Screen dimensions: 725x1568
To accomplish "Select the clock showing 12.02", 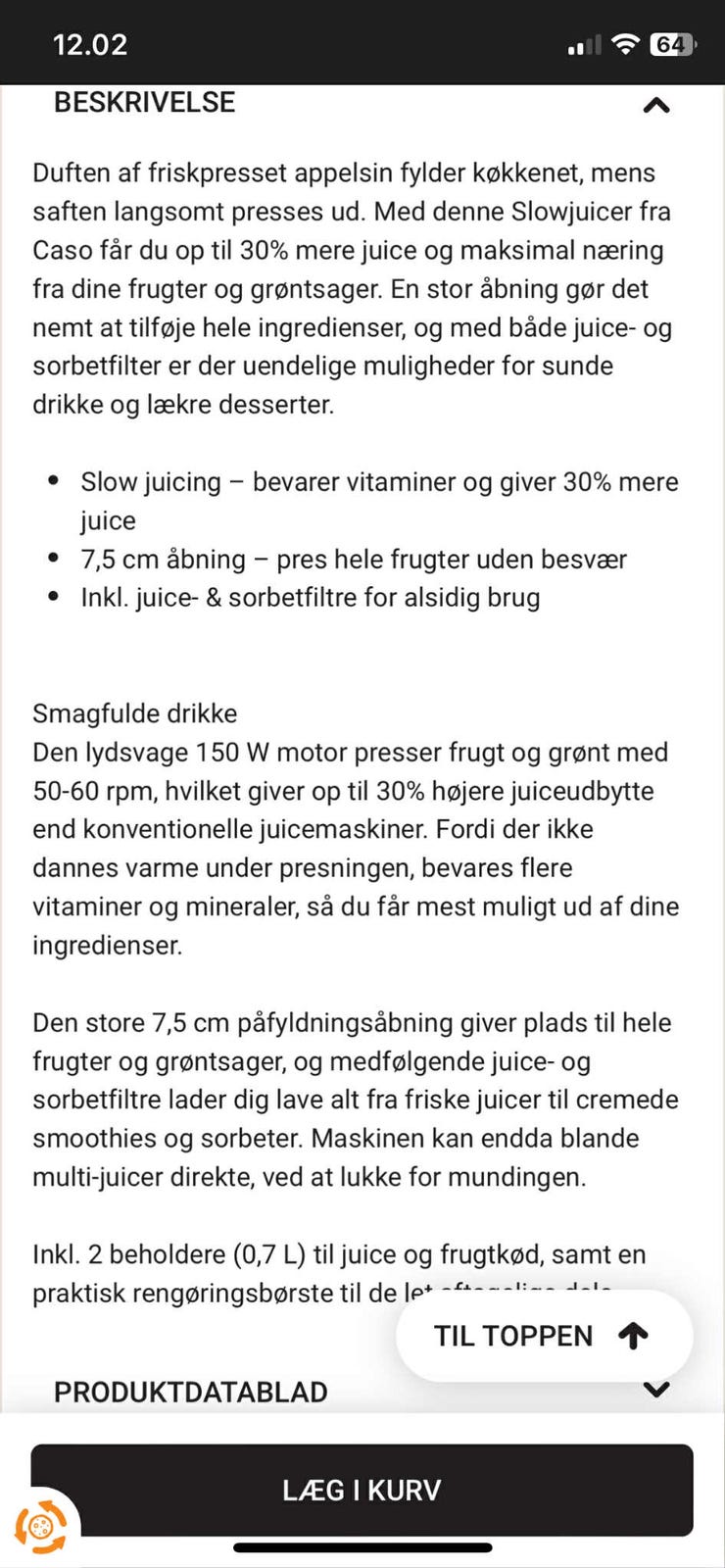I will pos(91,44).
